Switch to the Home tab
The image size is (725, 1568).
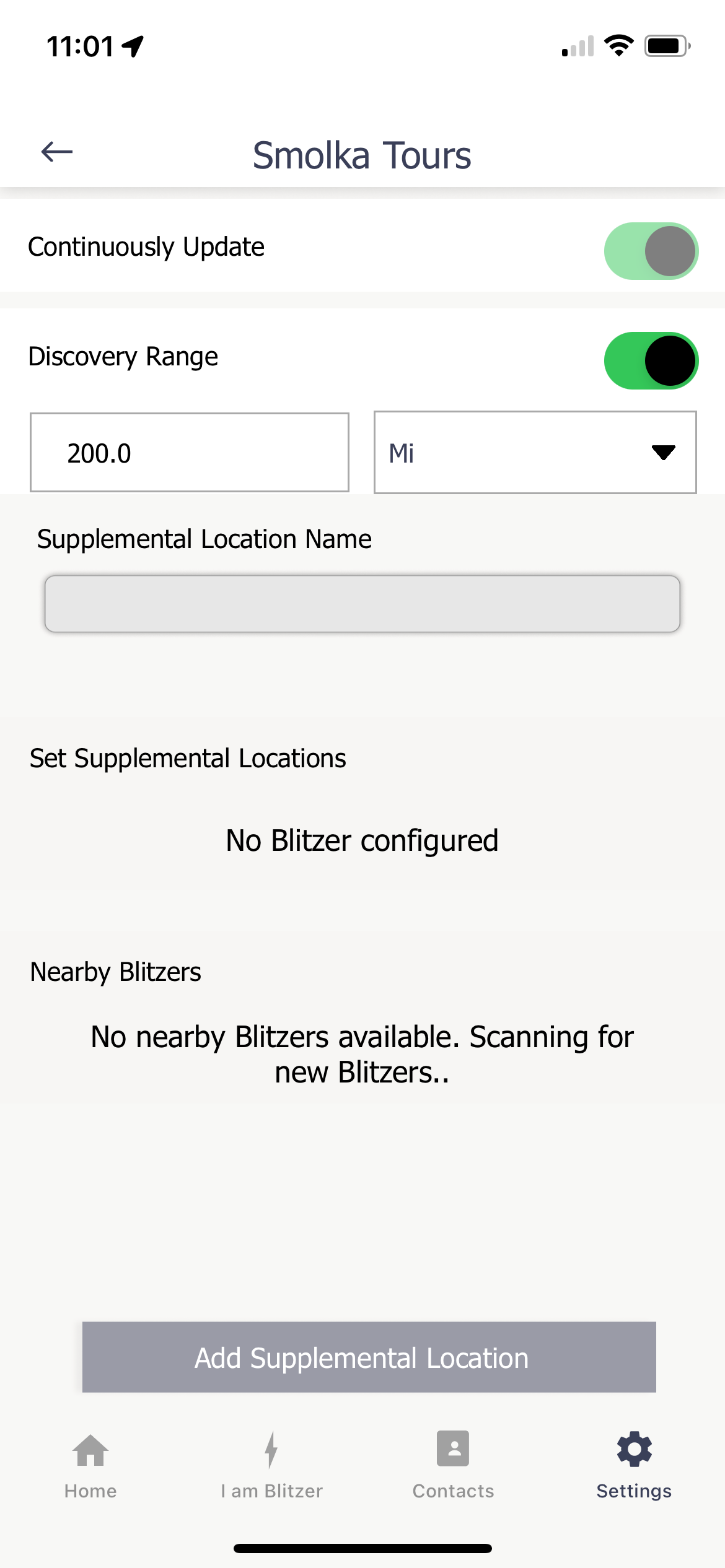coord(90,1465)
